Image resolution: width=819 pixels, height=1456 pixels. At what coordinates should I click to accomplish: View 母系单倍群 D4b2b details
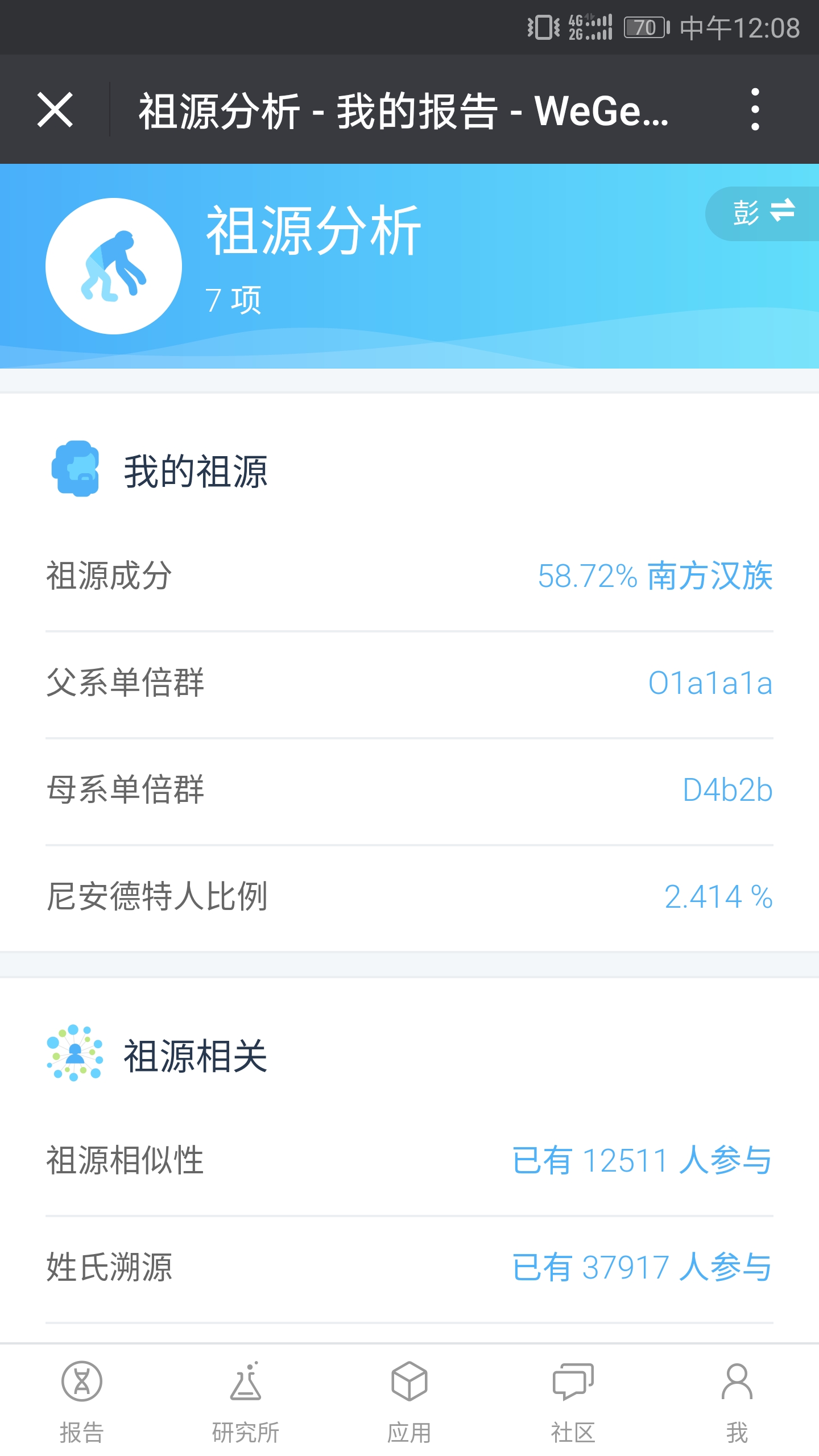point(409,790)
